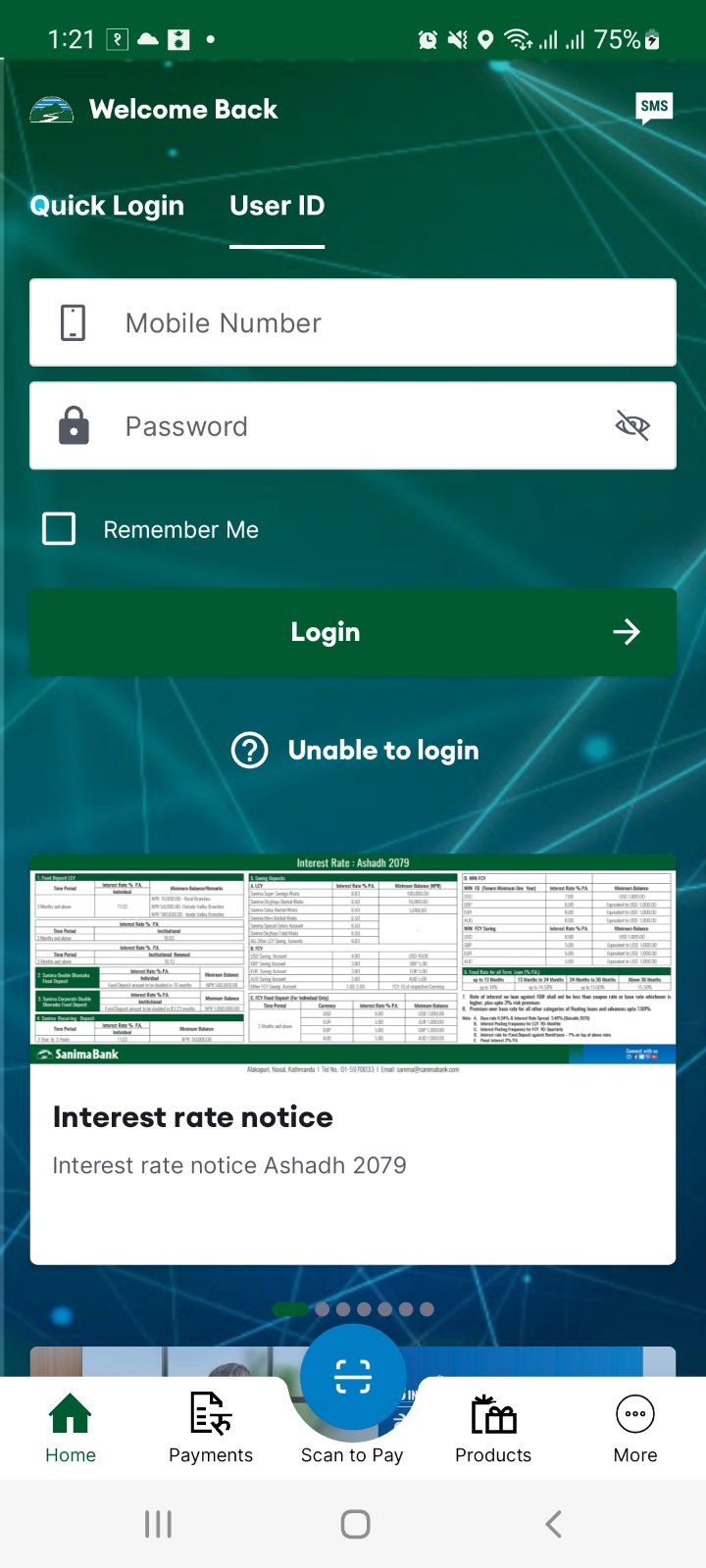Go to the Home tab
This screenshot has width=706, height=1568.
coord(71,1428)
